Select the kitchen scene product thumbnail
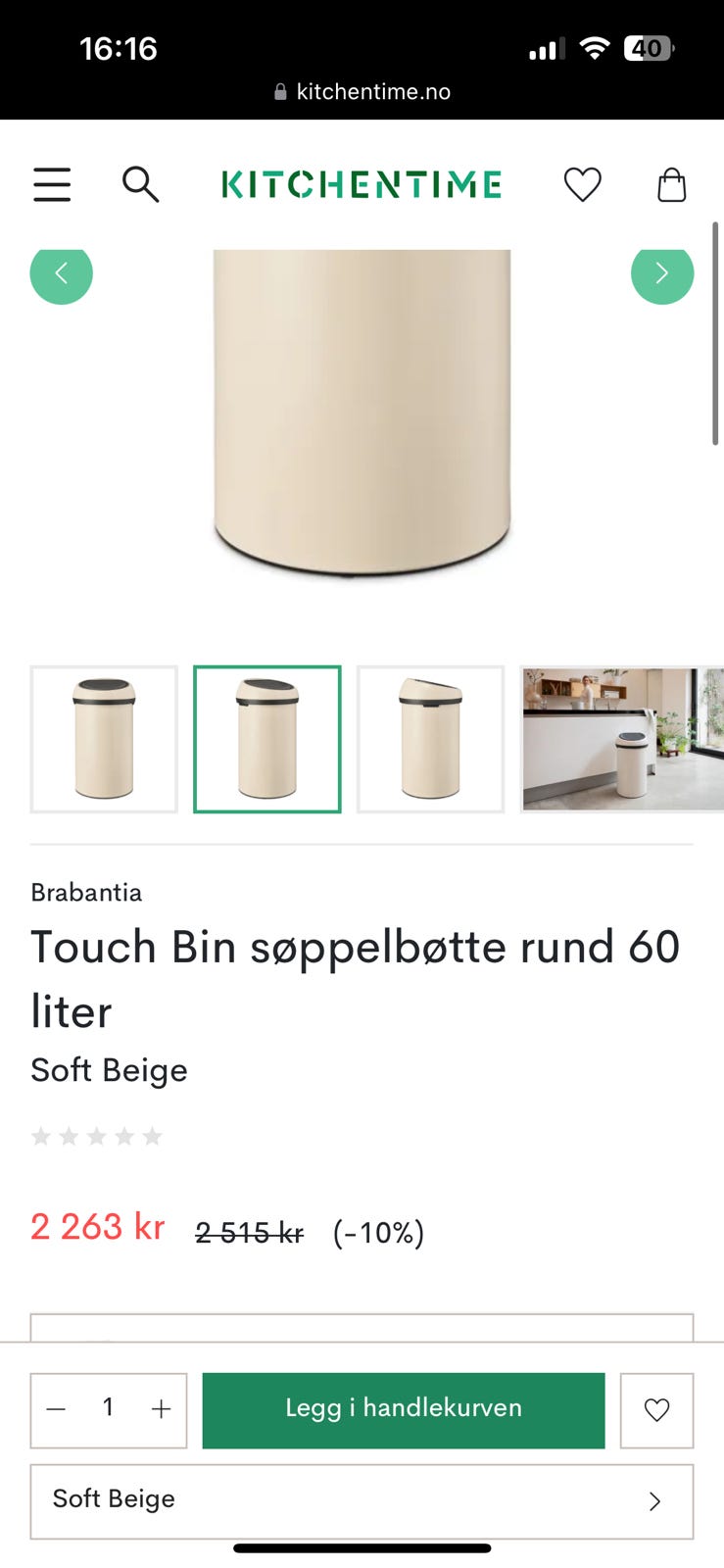The height and width of the screenshot is (1568, 724). 621,738
